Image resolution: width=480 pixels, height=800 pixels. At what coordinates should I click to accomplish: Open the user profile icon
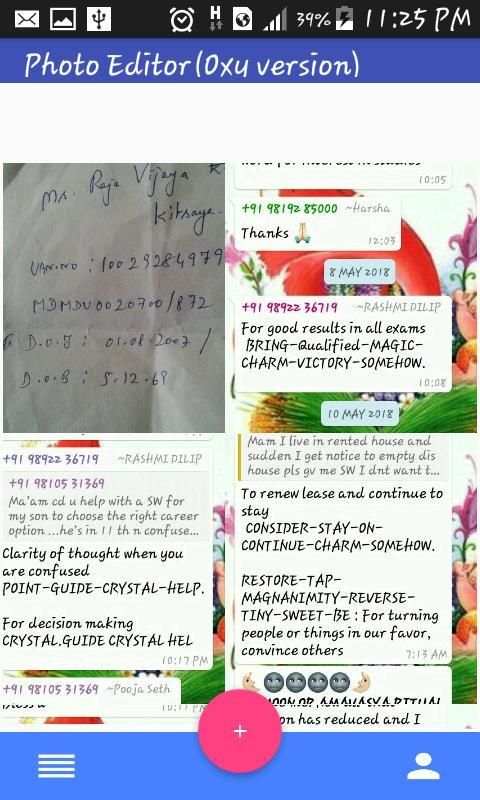(x=423, y=766)
